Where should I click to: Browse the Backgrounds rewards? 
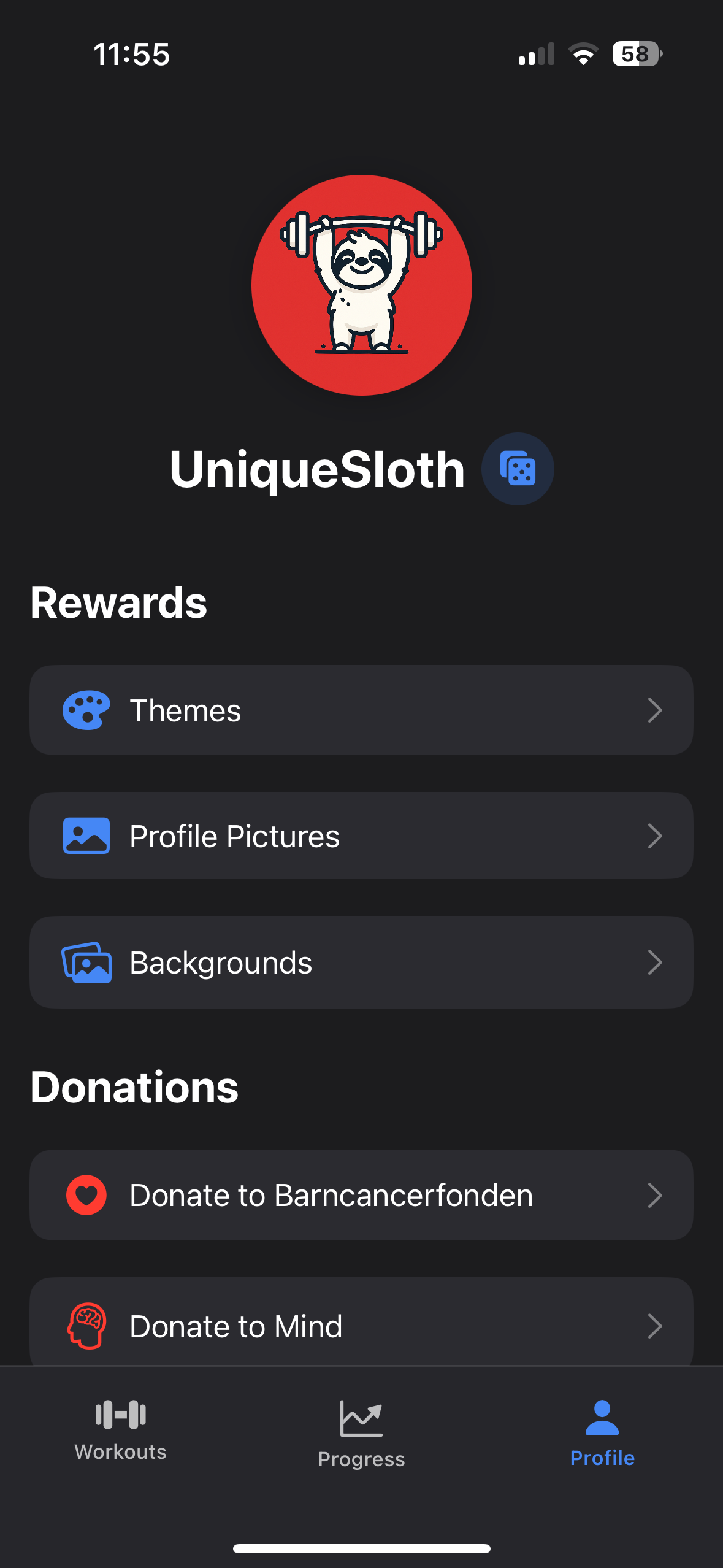click(361, 962)
